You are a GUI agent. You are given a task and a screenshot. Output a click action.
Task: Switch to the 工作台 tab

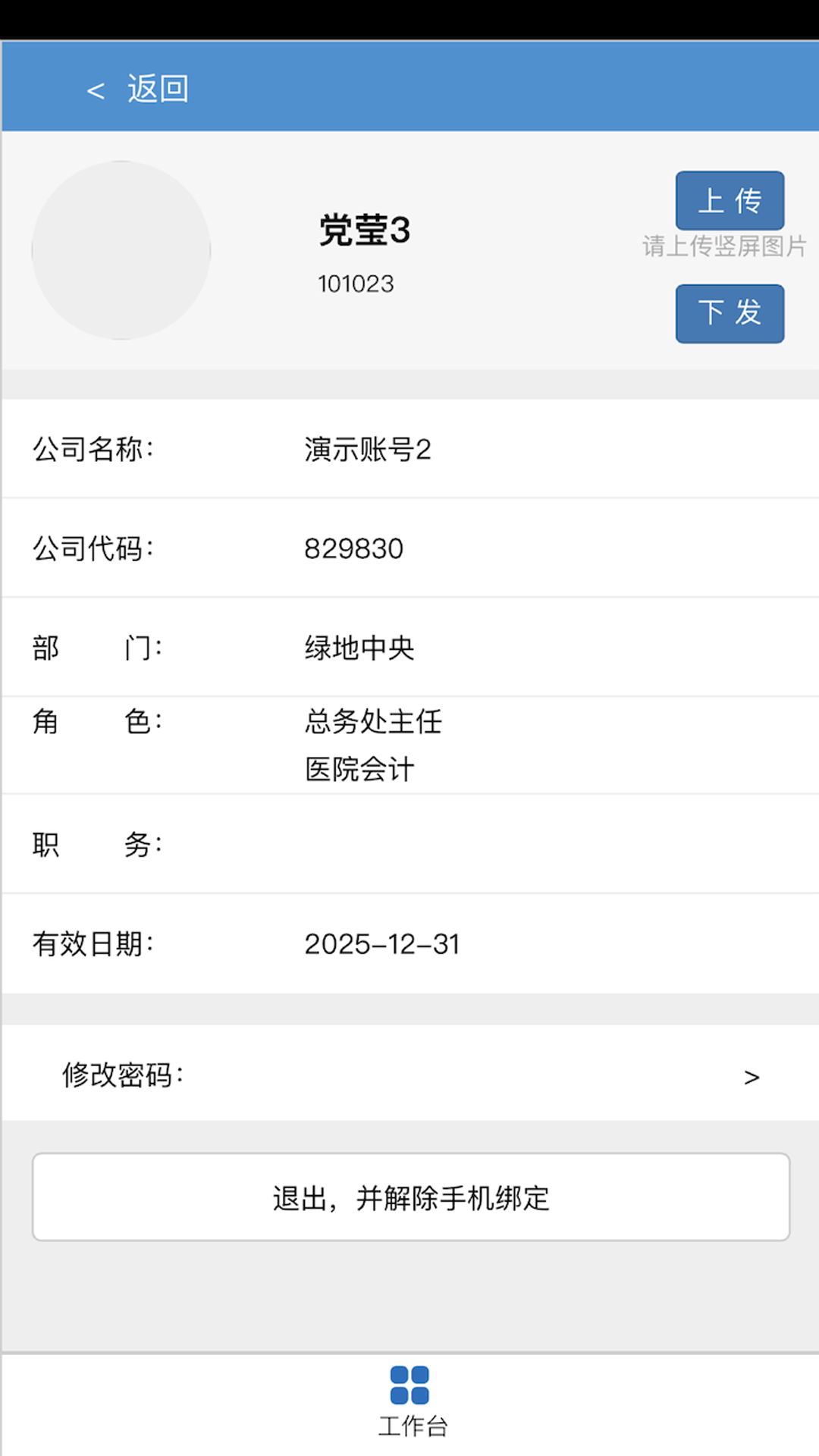pyautogui.click(x=411, y=1402)
